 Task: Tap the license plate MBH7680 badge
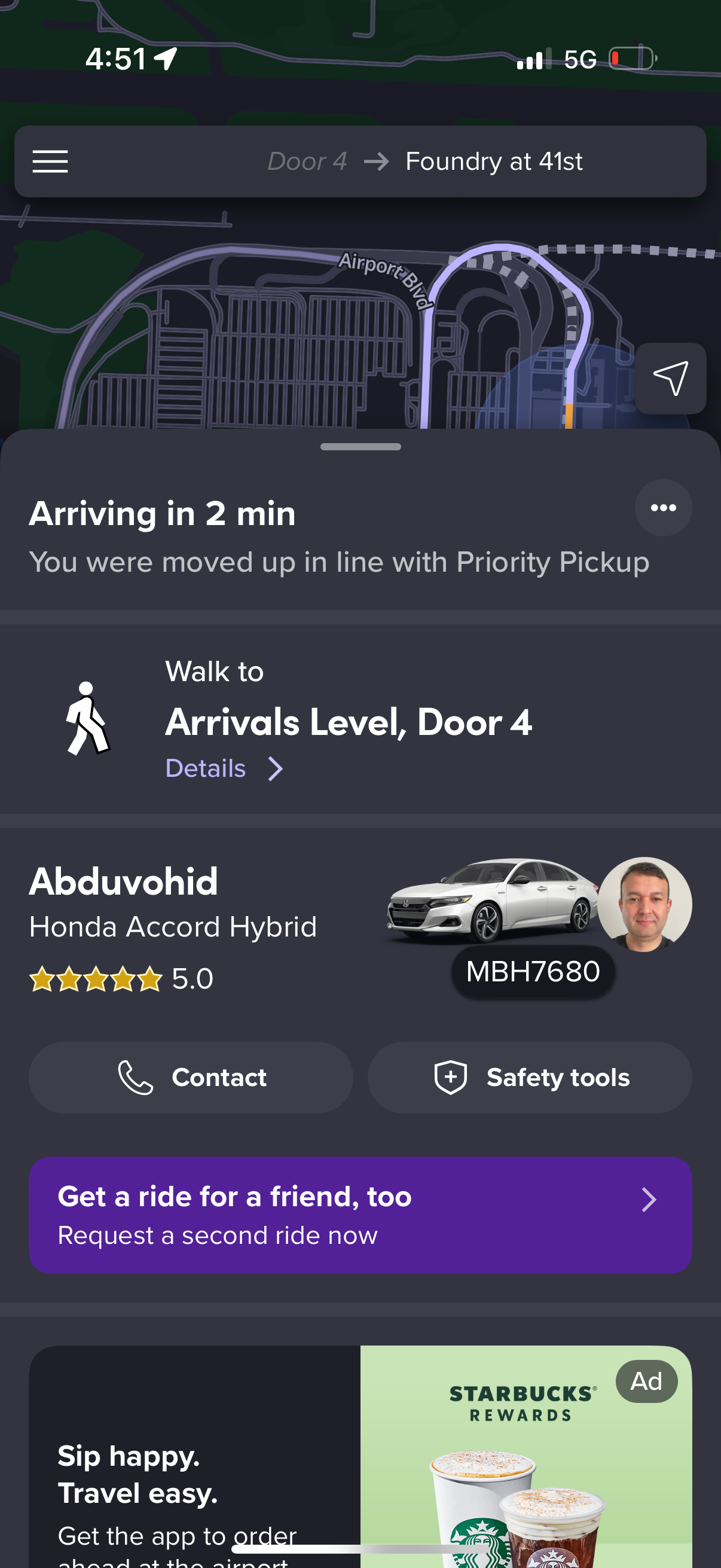(x=534, y=971)
